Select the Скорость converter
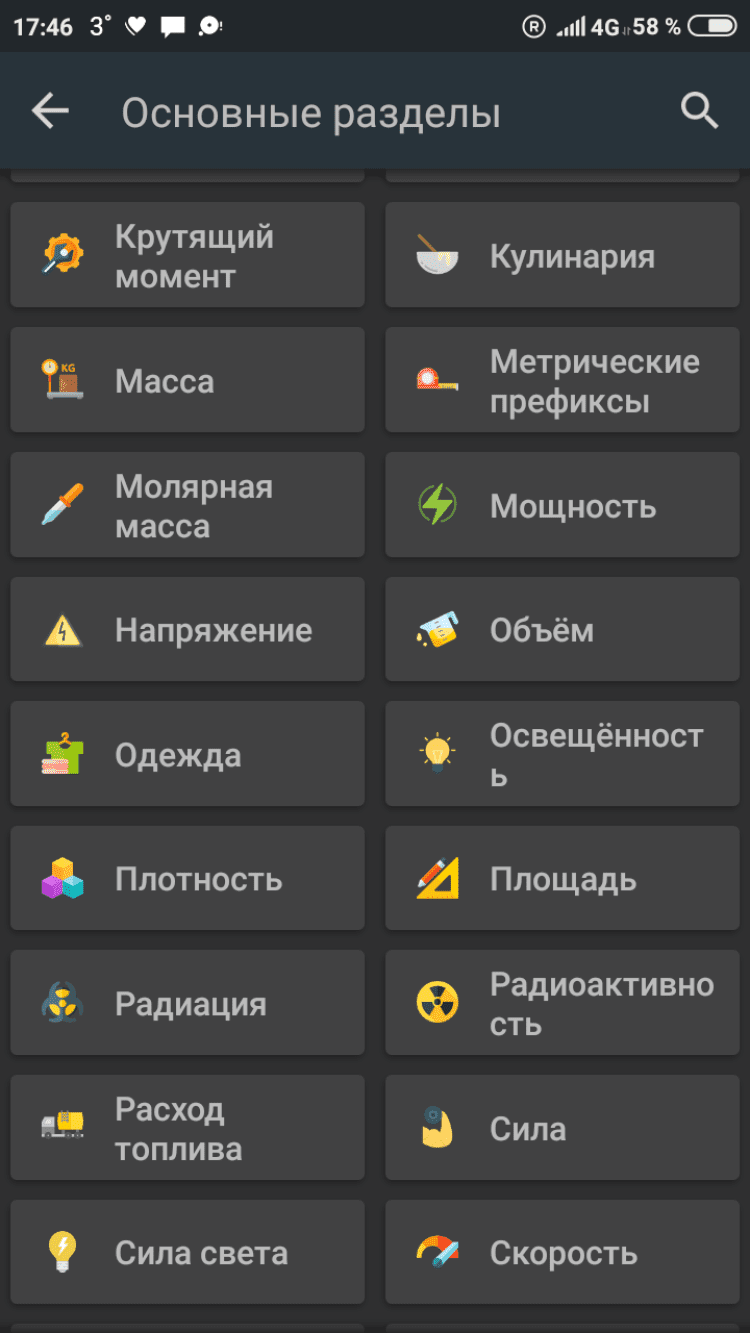 click(562, 1252)
